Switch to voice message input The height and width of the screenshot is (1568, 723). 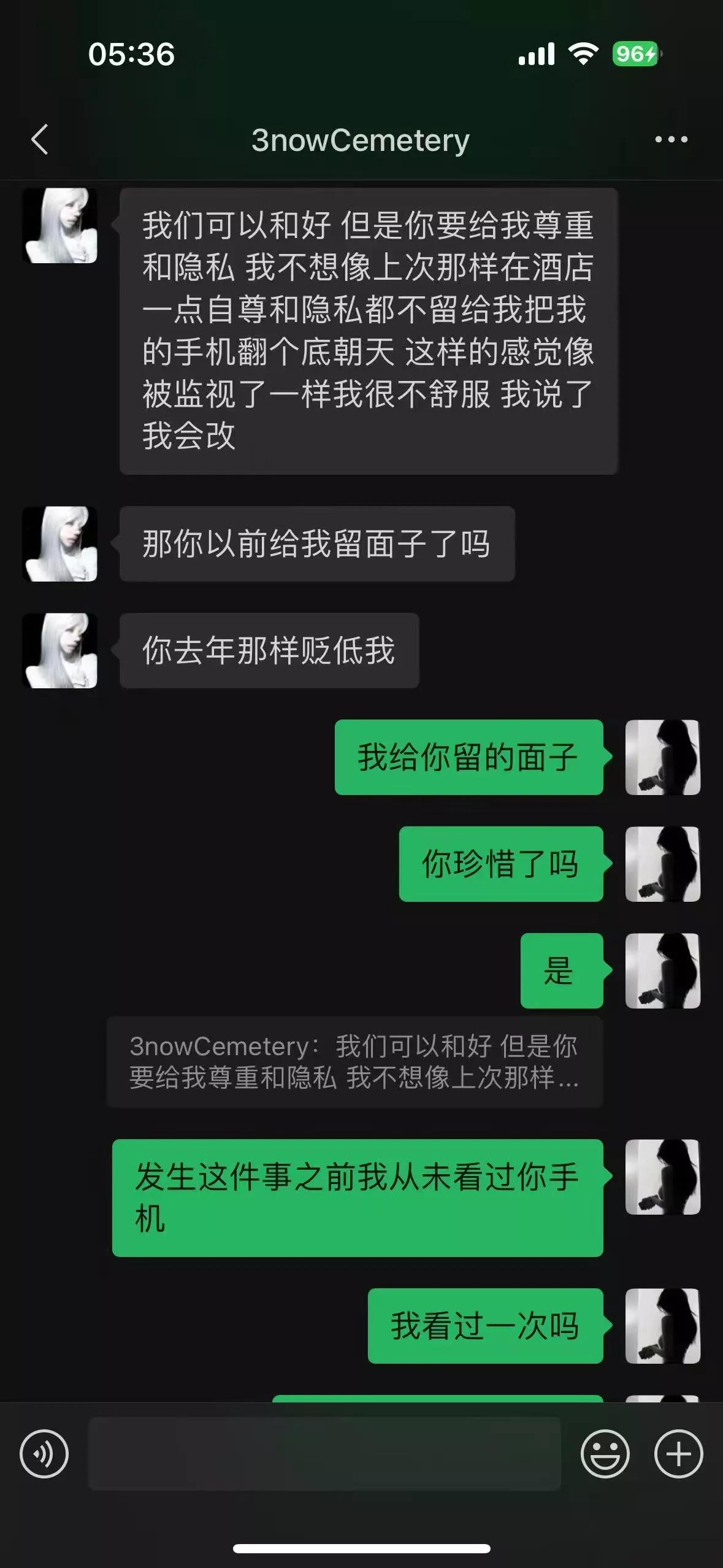(x=44, y=1454)
